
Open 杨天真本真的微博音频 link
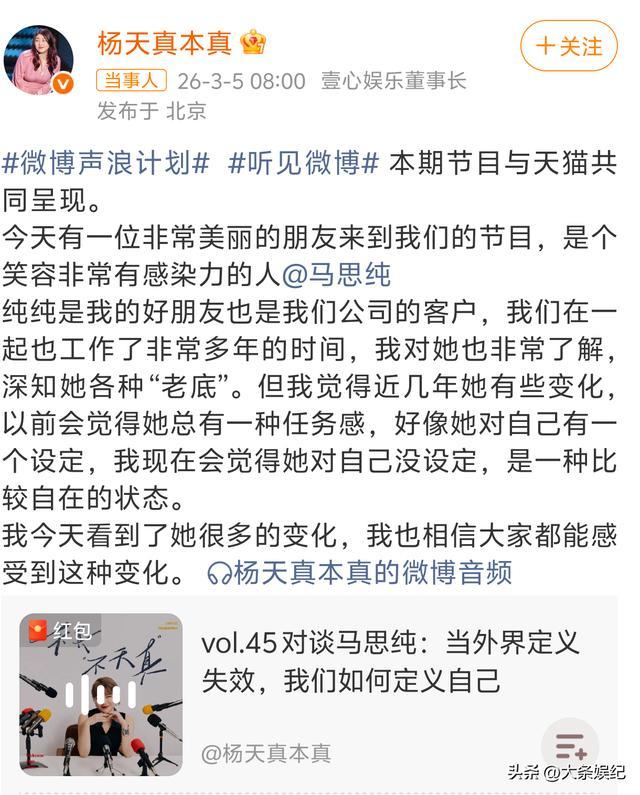tap(359, 572)
